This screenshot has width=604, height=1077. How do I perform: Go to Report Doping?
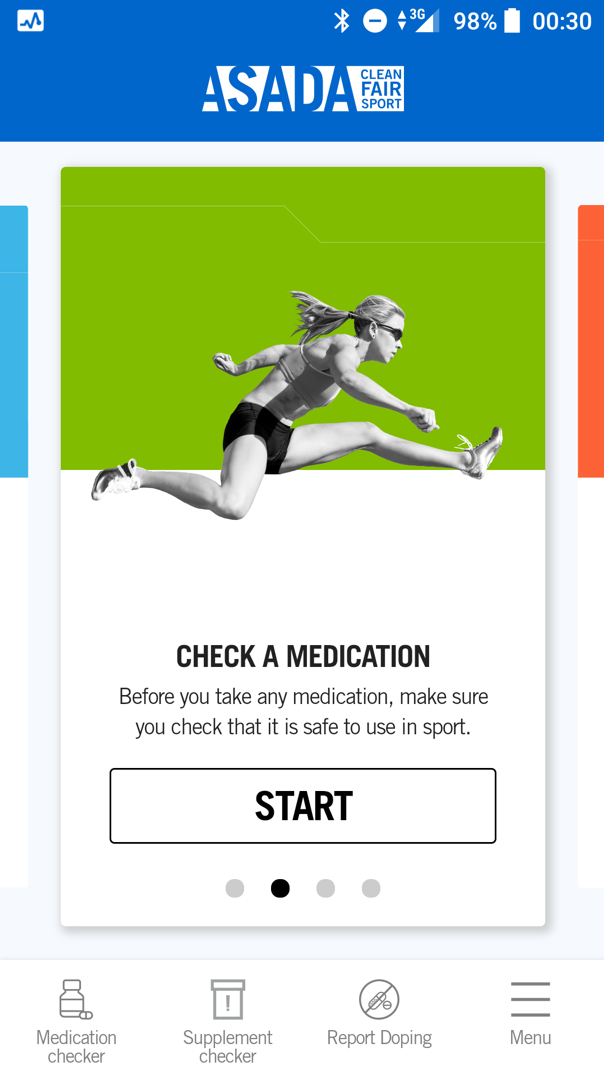[379, 1014]
